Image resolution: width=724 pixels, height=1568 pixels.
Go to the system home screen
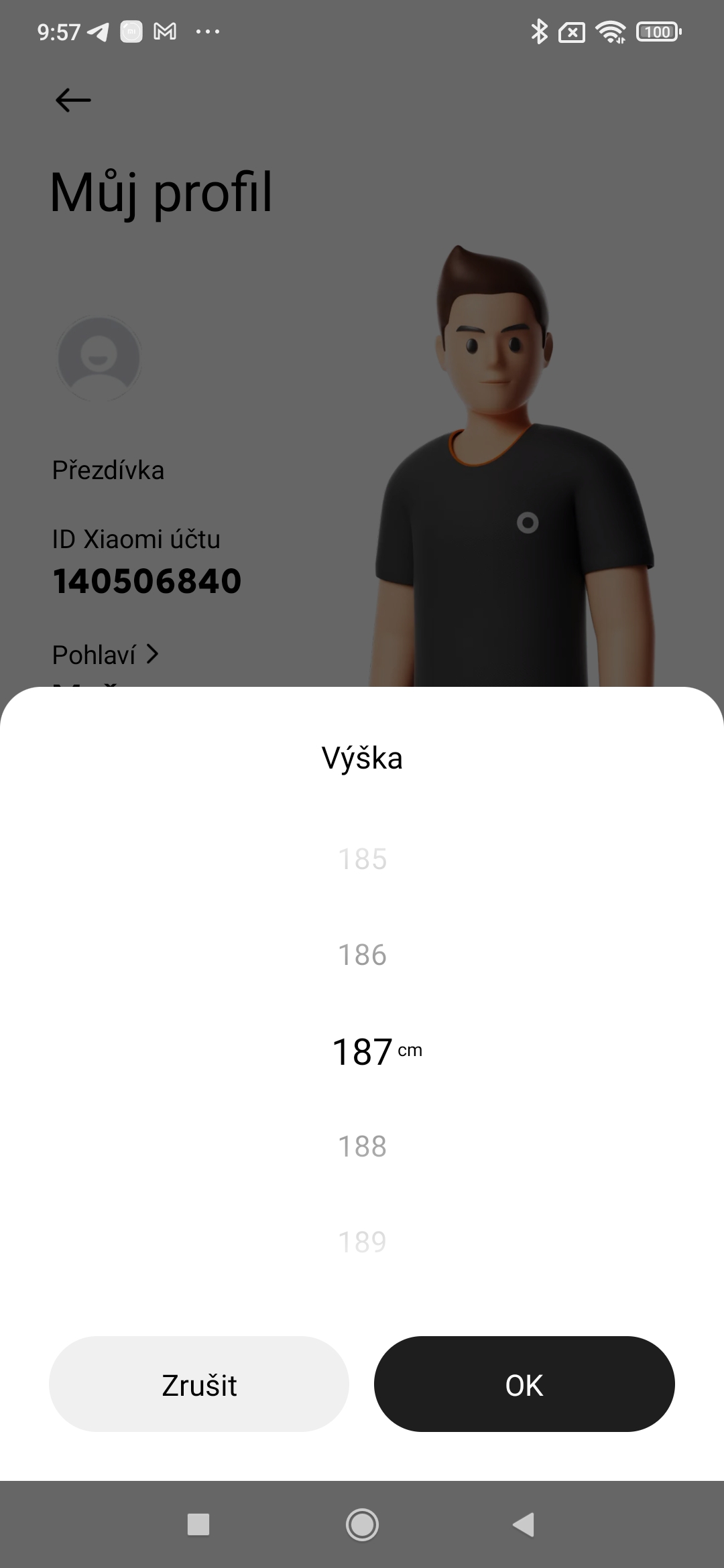(362, 1524)
